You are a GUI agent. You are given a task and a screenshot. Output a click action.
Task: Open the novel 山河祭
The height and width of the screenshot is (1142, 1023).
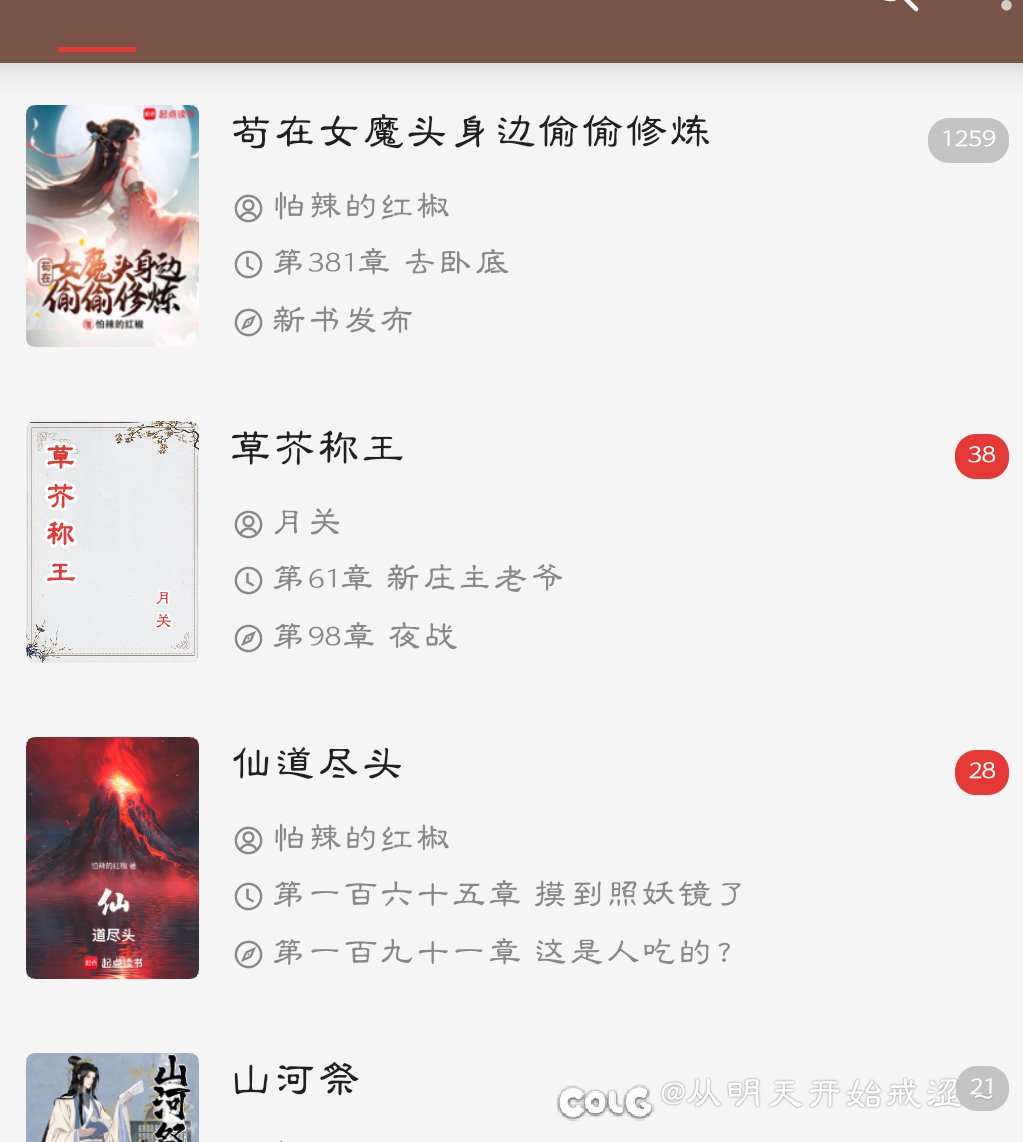click(x=296, y=1081)
